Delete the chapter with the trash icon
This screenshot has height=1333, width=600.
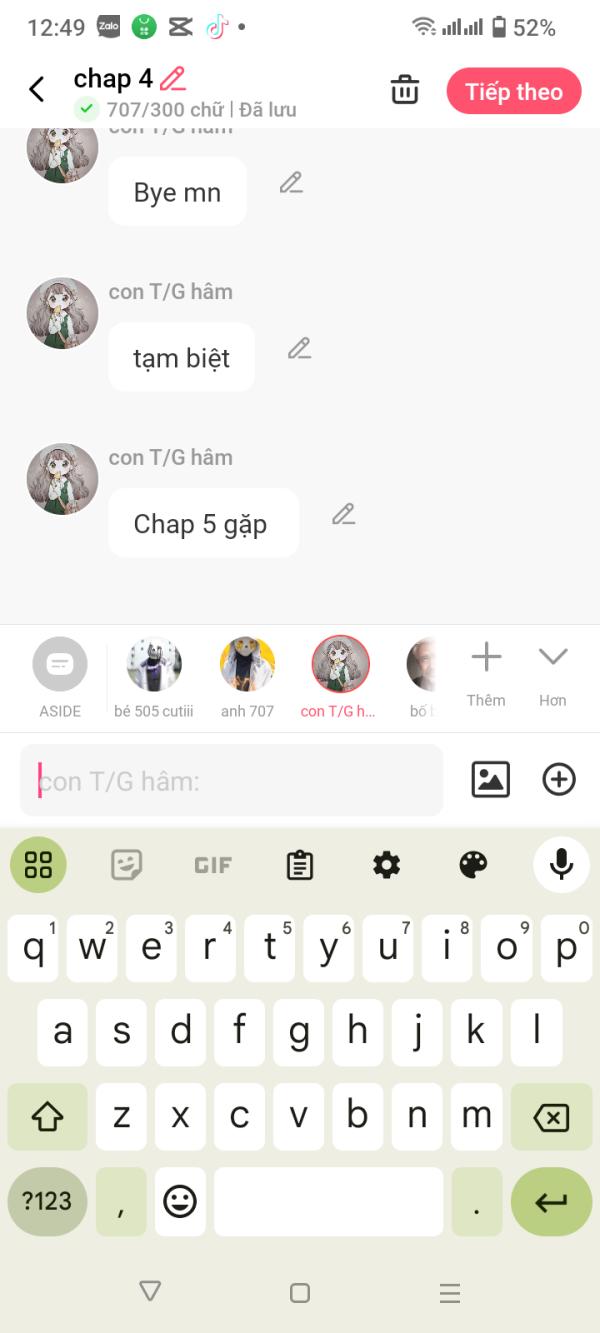tap(405, 90)
